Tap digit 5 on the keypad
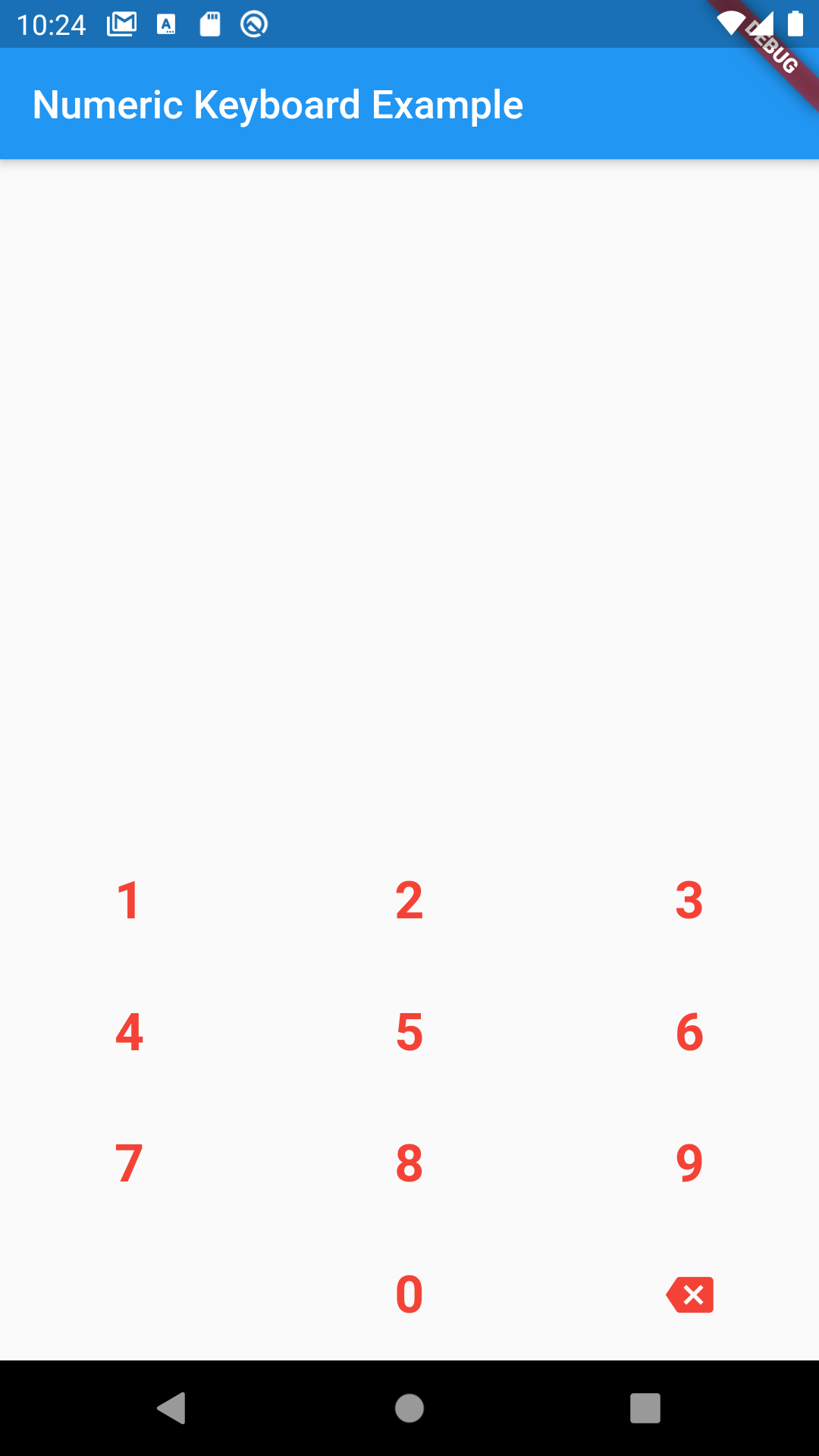 409,1032
